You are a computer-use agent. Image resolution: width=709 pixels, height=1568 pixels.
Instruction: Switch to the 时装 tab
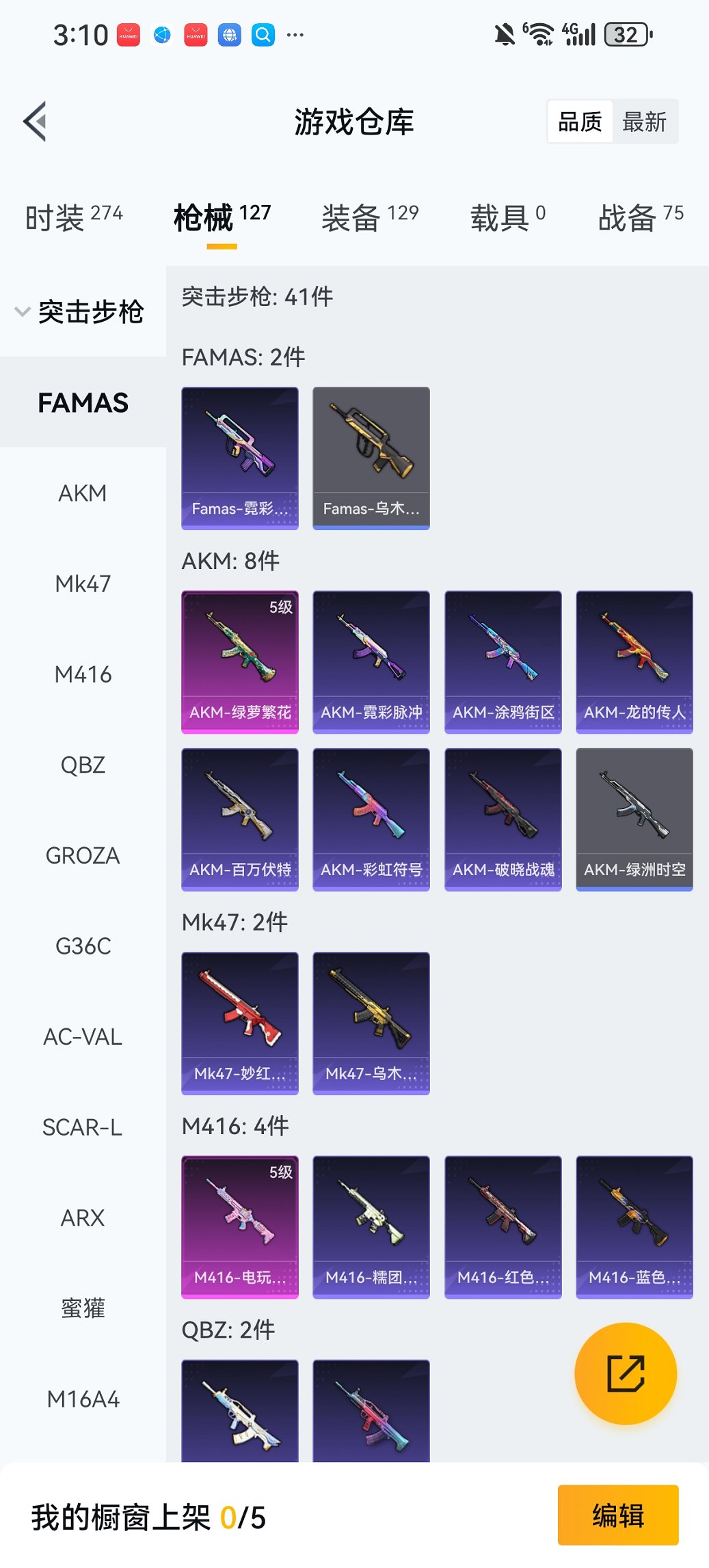pyautogui.click(x=74, y=217)
